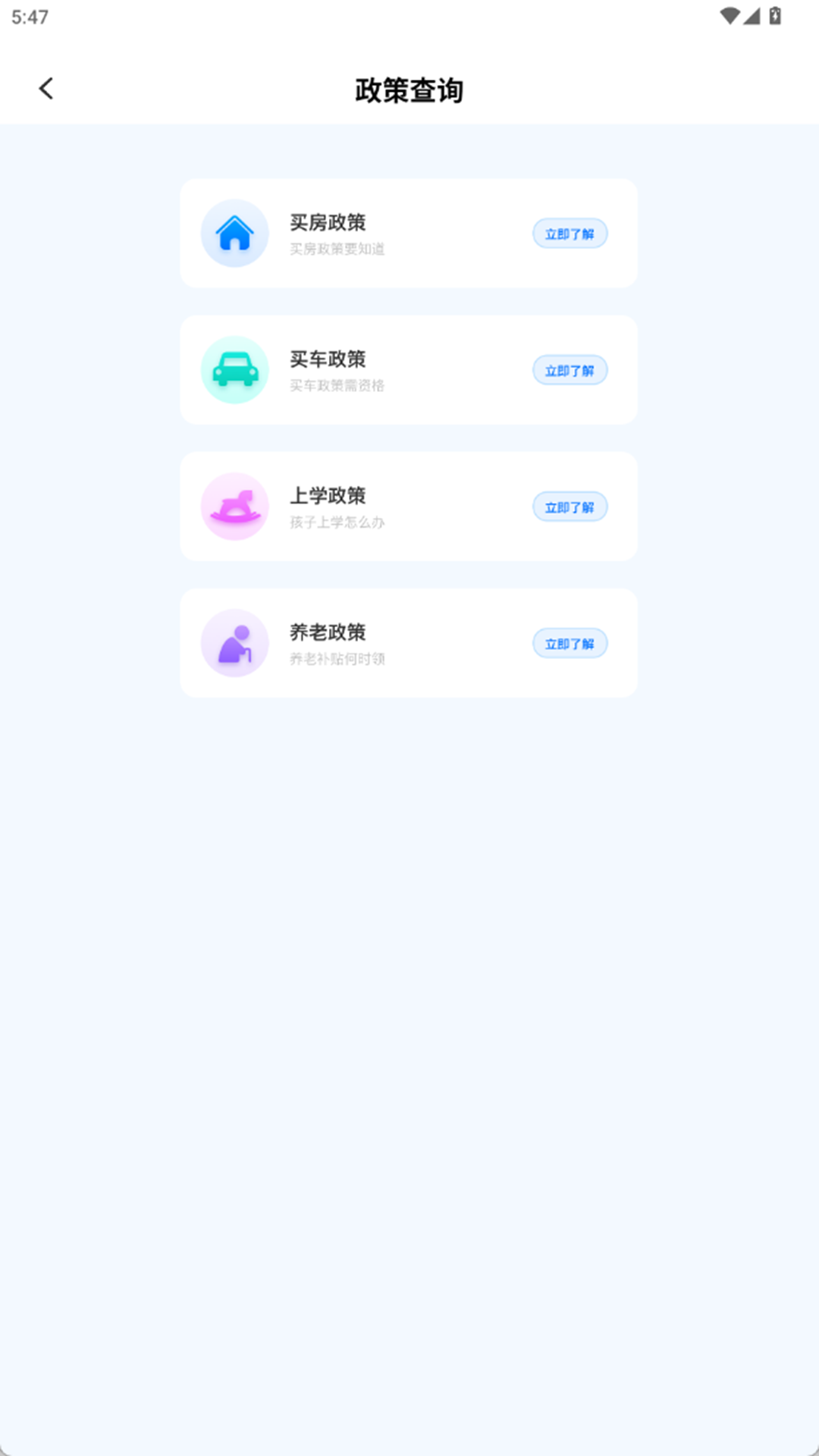This screenshot has width=819, height=1456.
Task: Click the 政策查询 page title
Action: (x=409, y=89)
